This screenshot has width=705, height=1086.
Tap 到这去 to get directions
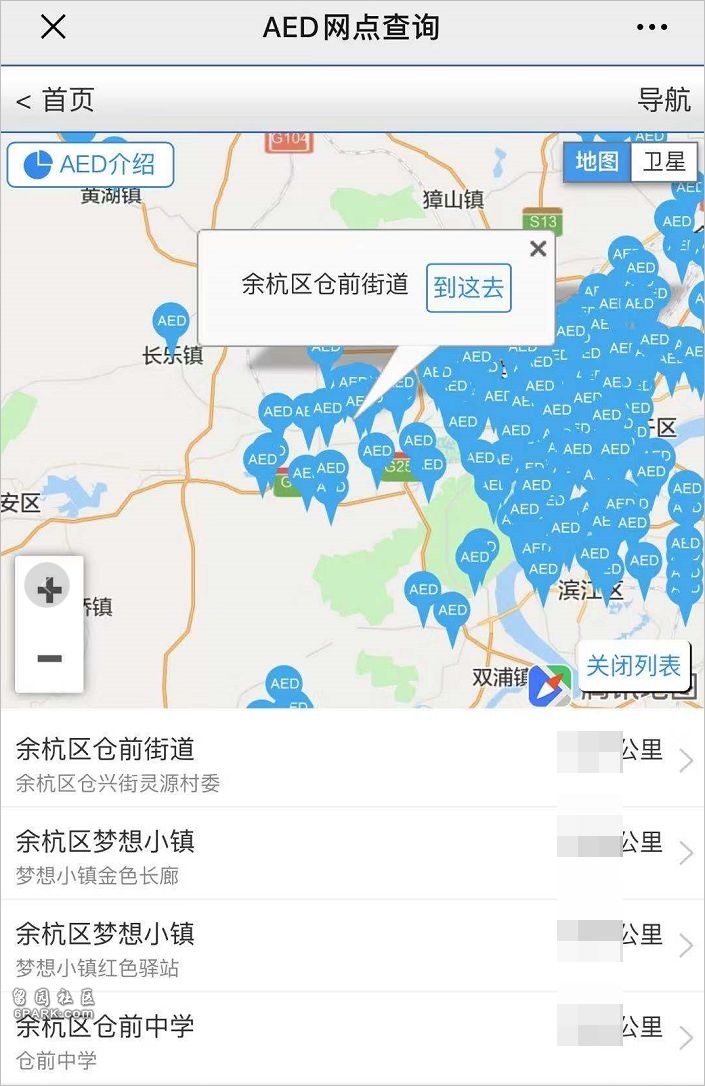pos(468,288)
